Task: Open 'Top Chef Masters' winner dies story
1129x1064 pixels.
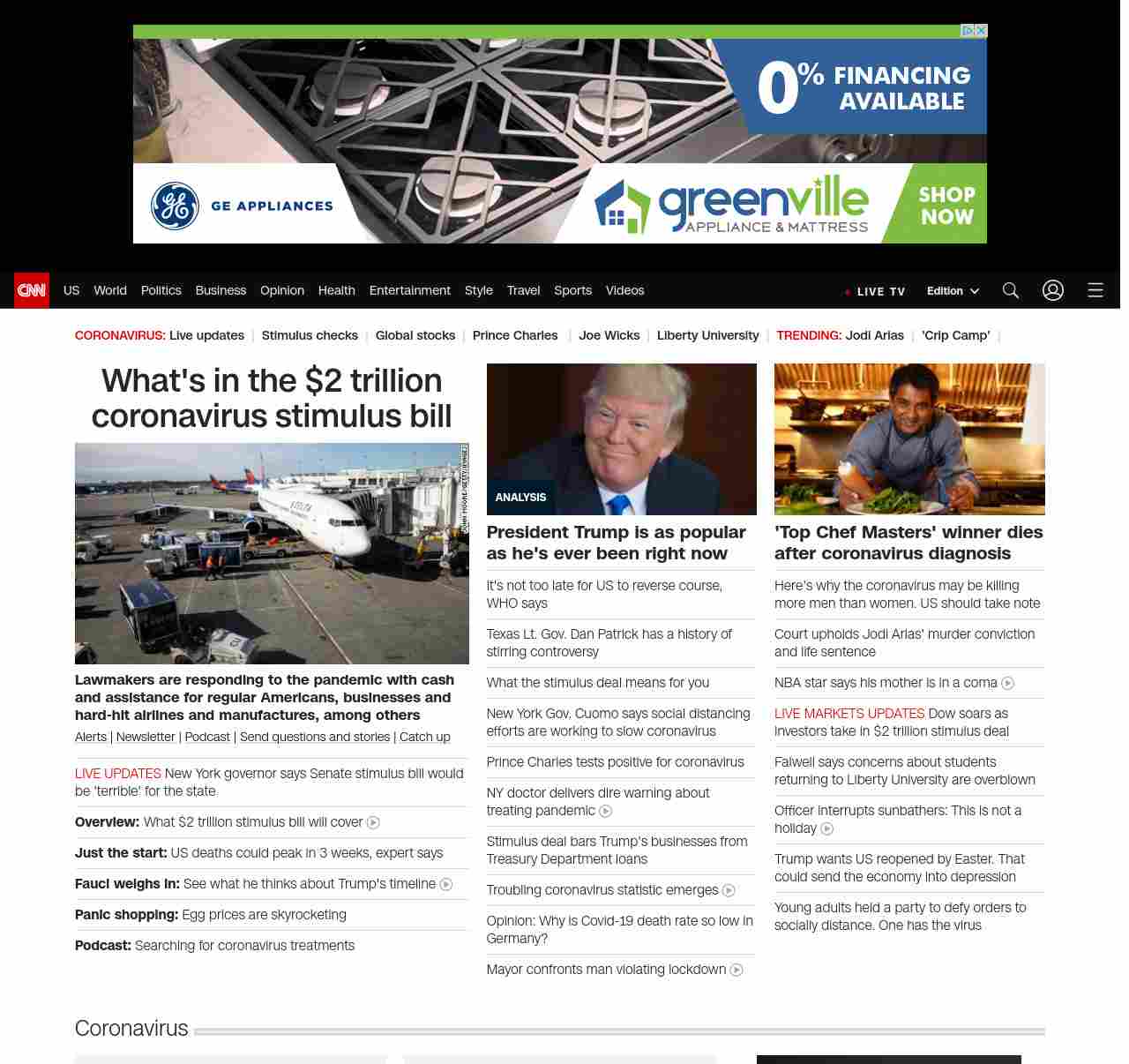Action: coord(908,543)
